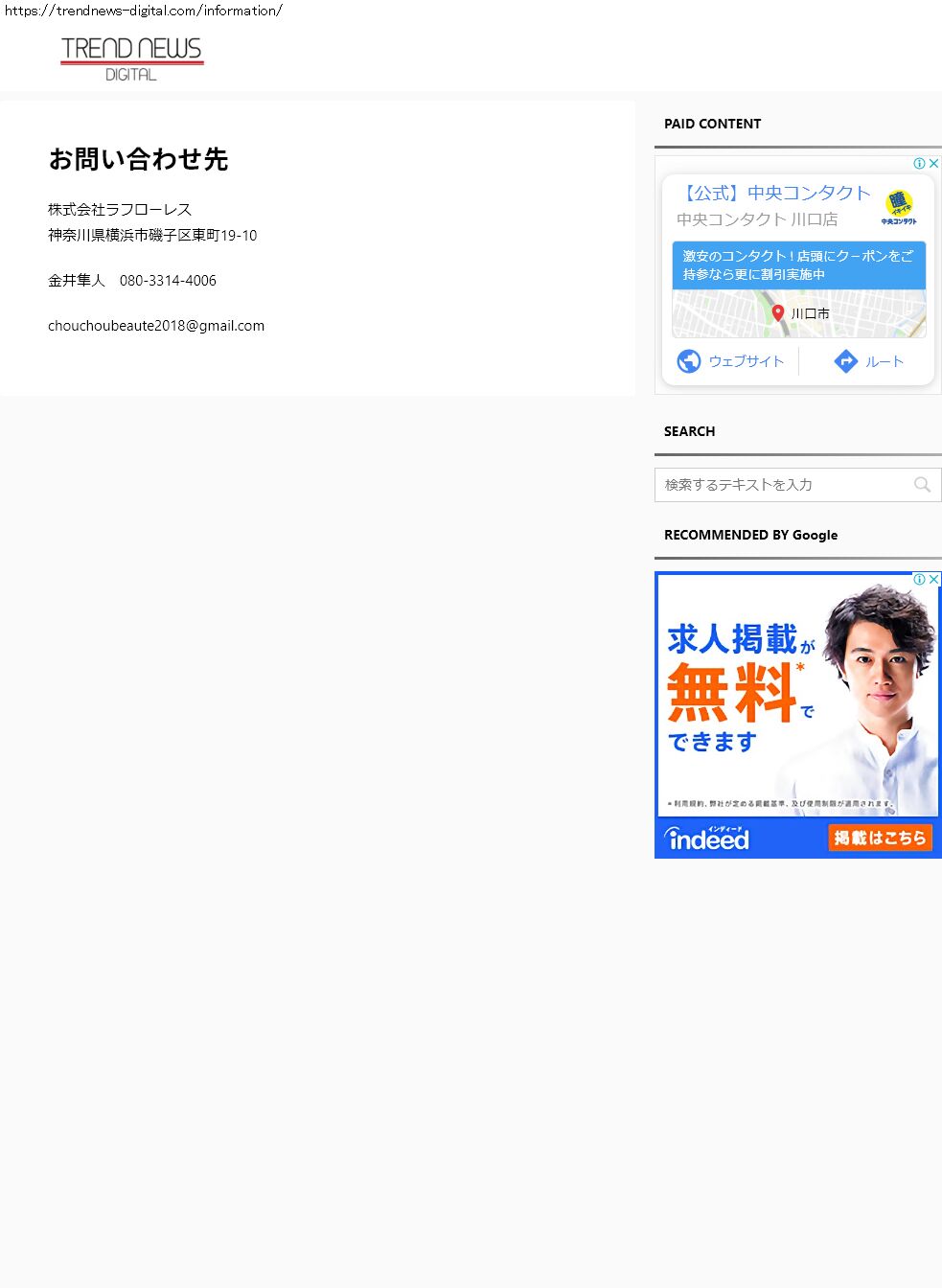
Task: Dismiss the Indeed ad with the X
Action: click(x=934, y=579)
